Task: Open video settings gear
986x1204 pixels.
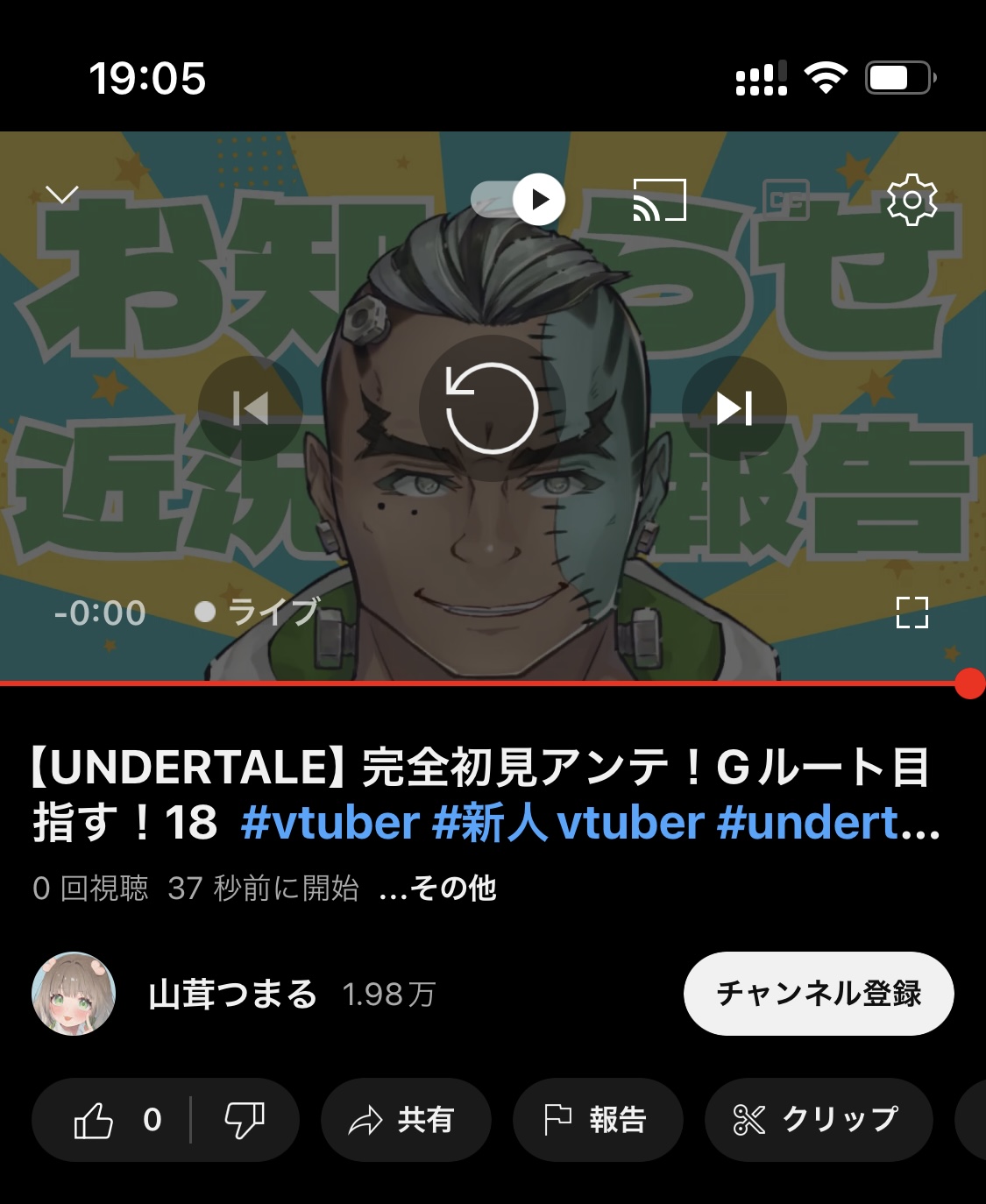Action: tap(912, 200)
